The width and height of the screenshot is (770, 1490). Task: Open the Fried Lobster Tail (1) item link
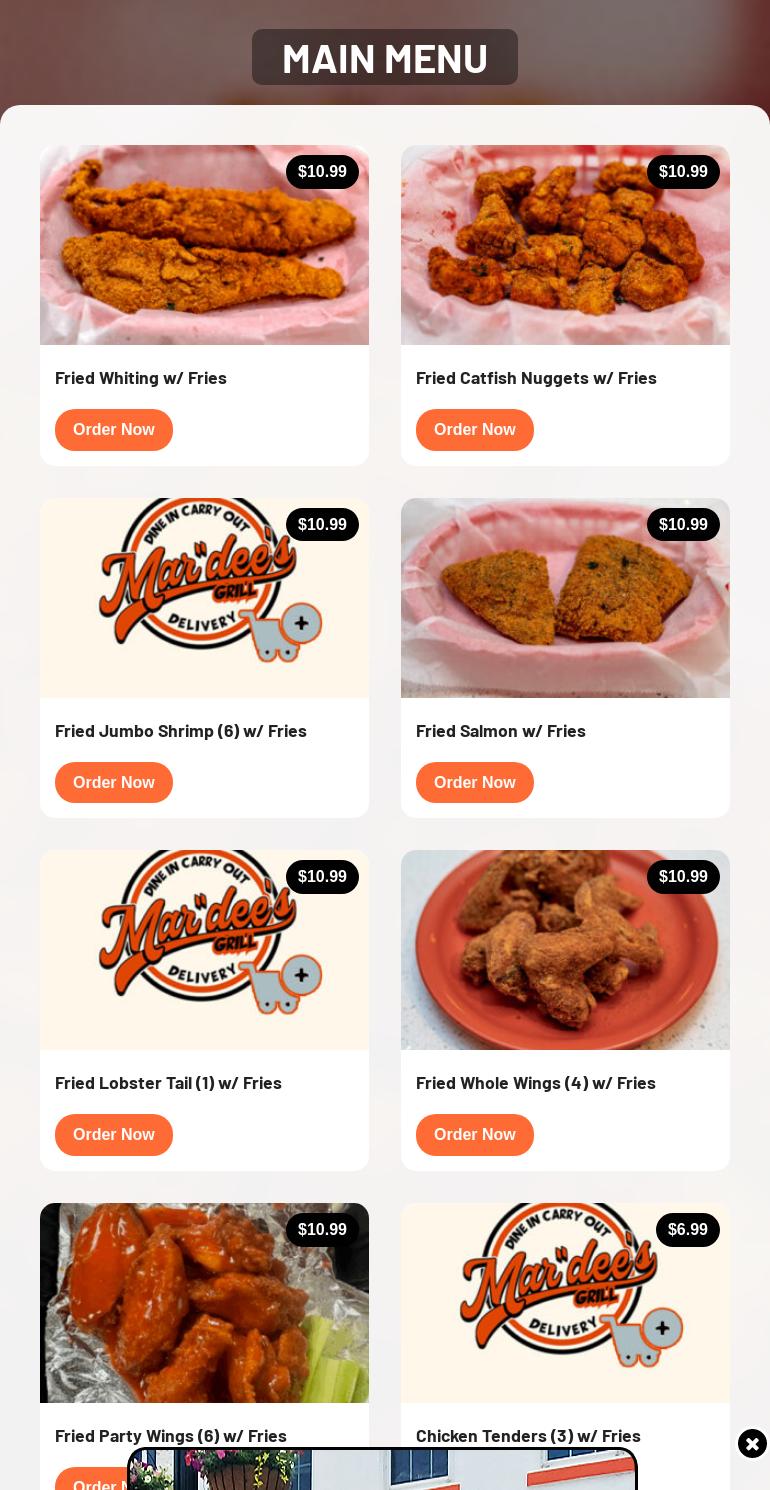pyautogui.click(x=168, y=1082)
